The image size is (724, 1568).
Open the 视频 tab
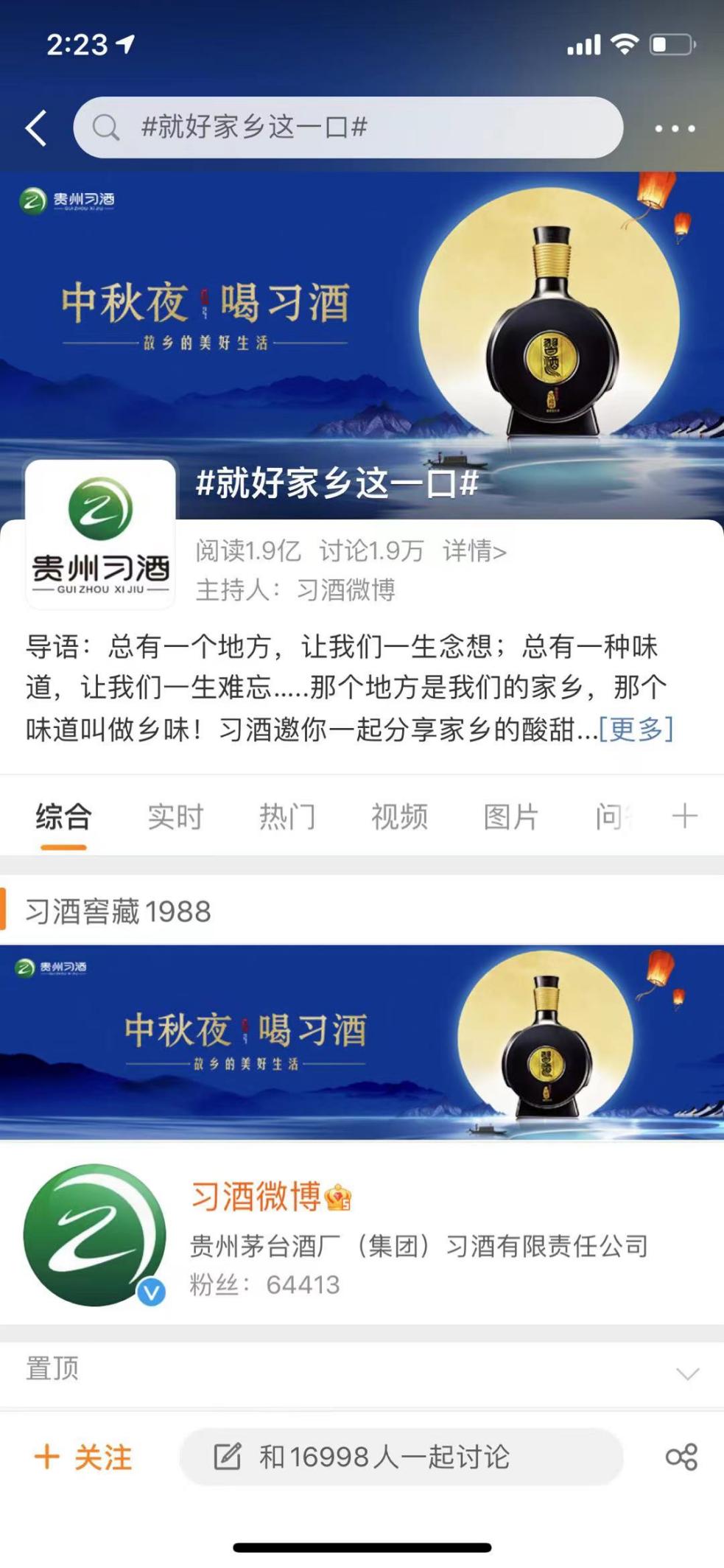399,816
